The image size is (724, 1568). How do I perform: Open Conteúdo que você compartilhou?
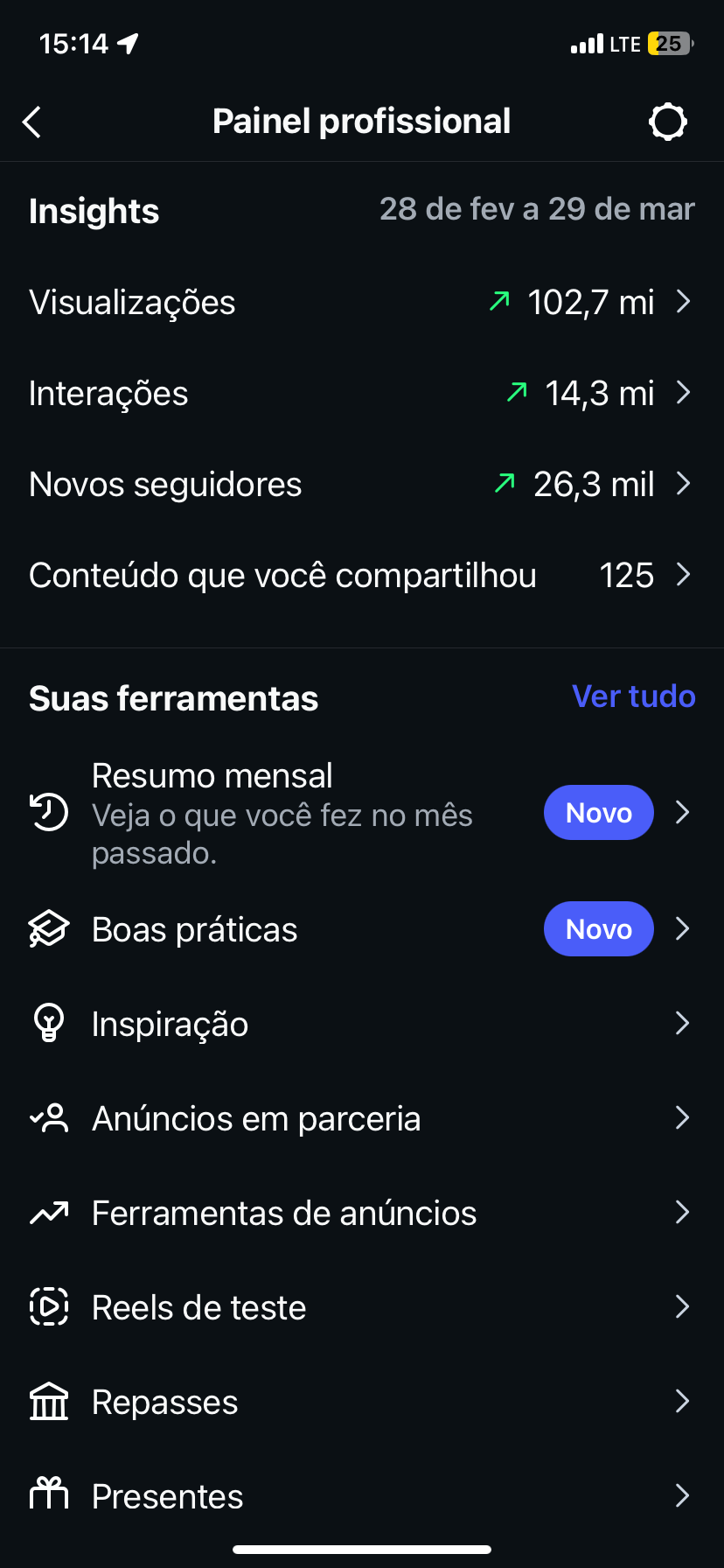361,576
